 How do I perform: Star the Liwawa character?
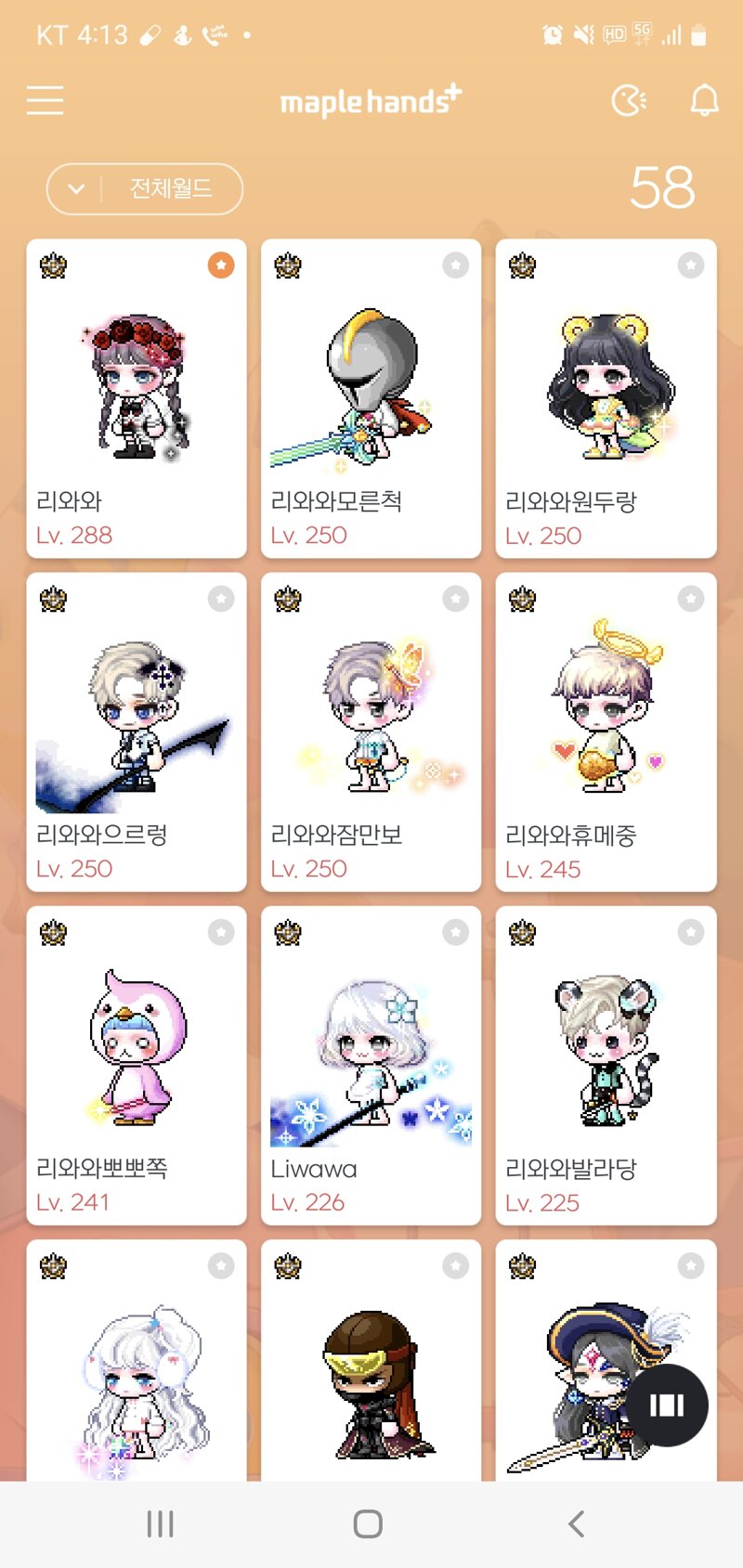click(x=455, y=932)
